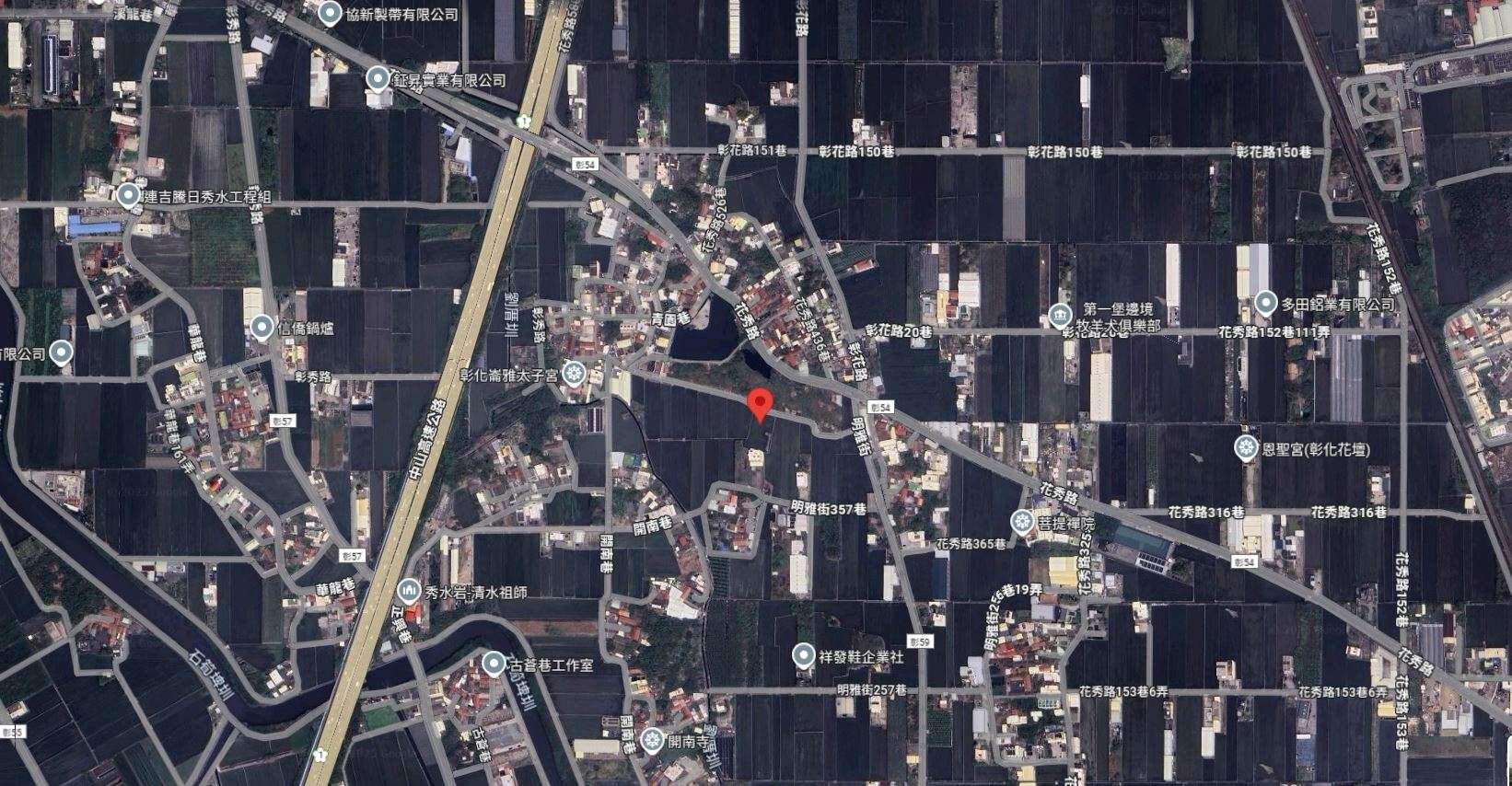
Task: Select the 開南寺 temple marker
Action: click(x=653, y=739)
